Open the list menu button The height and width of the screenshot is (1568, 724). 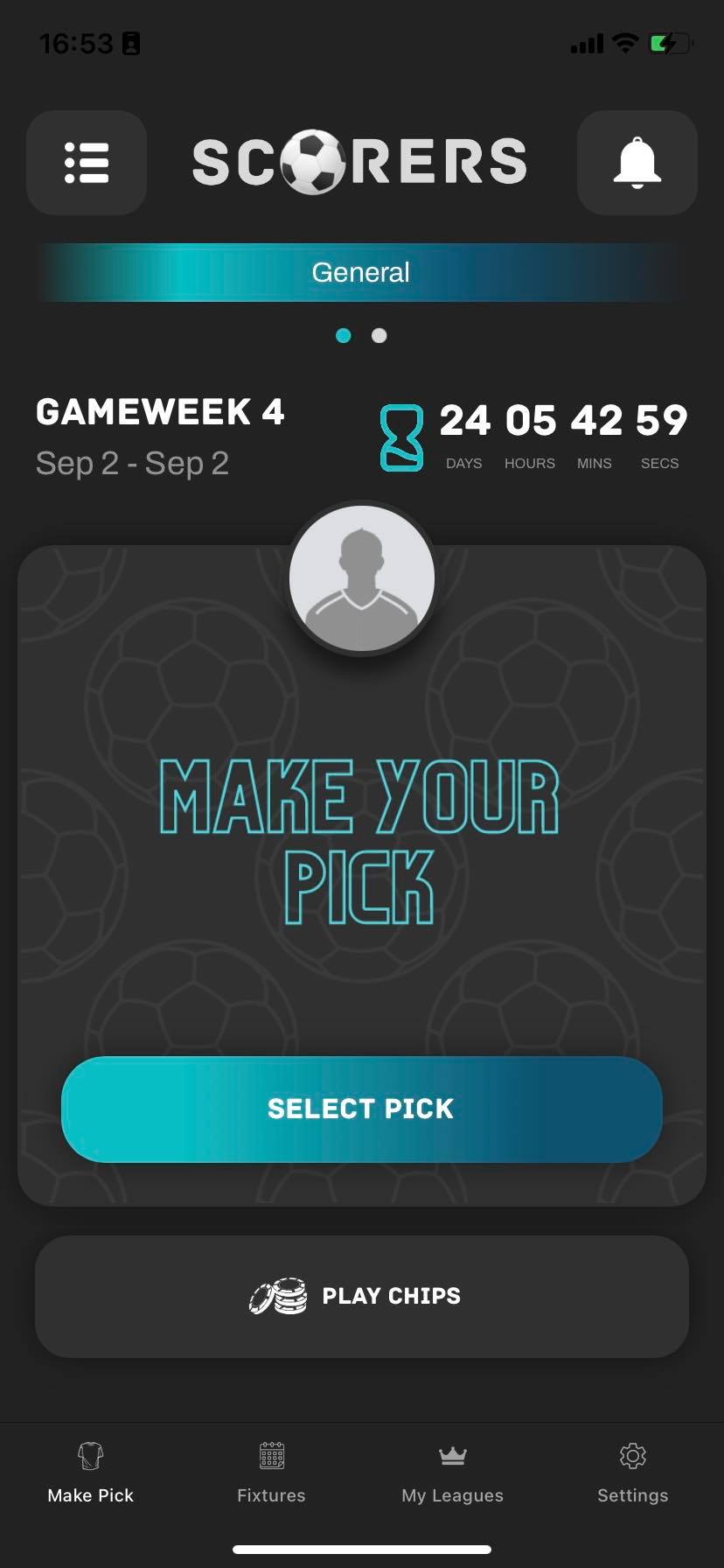point(87,163)
